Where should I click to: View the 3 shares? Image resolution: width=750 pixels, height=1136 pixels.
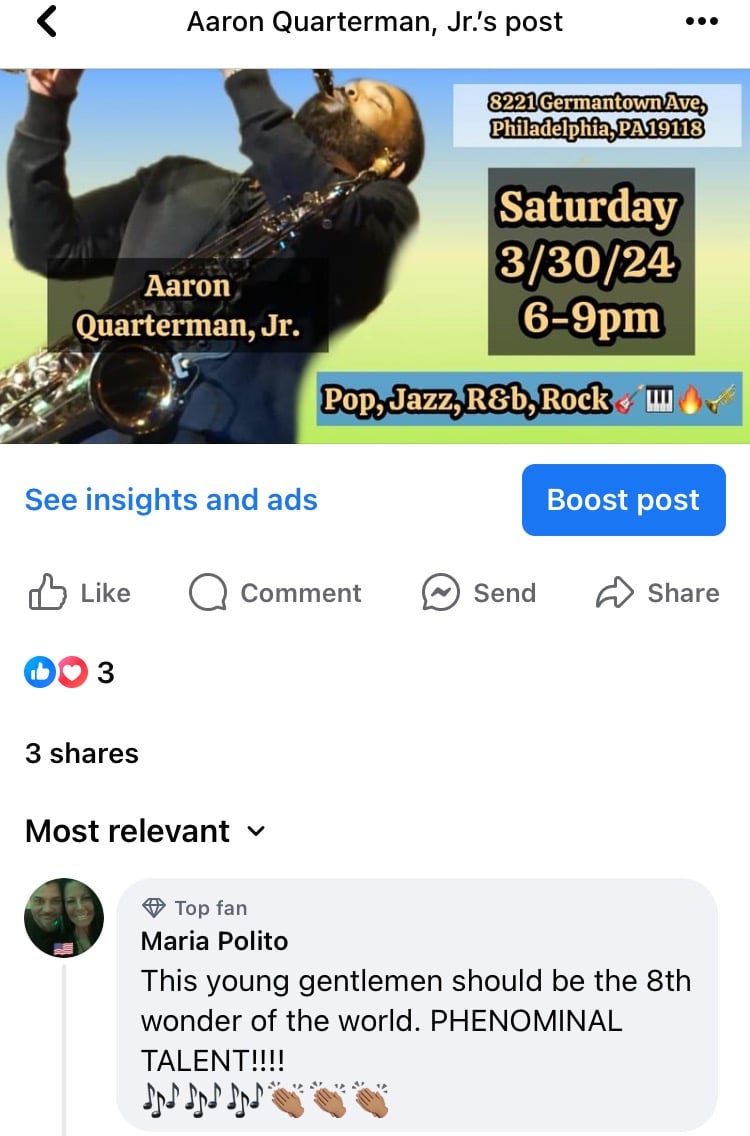[x=82, y=753]
